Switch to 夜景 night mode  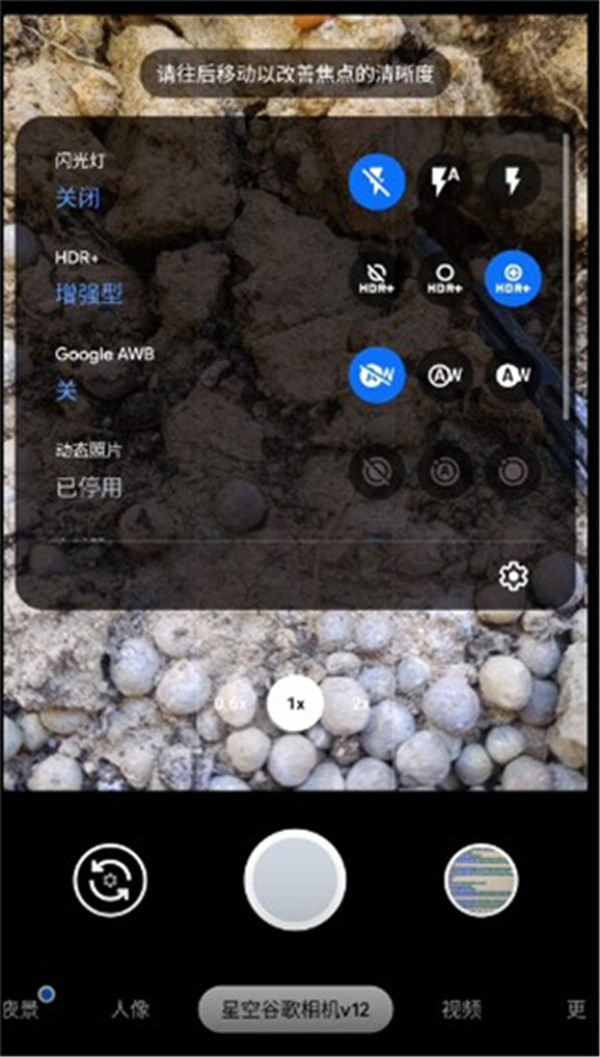[22, 1009]
